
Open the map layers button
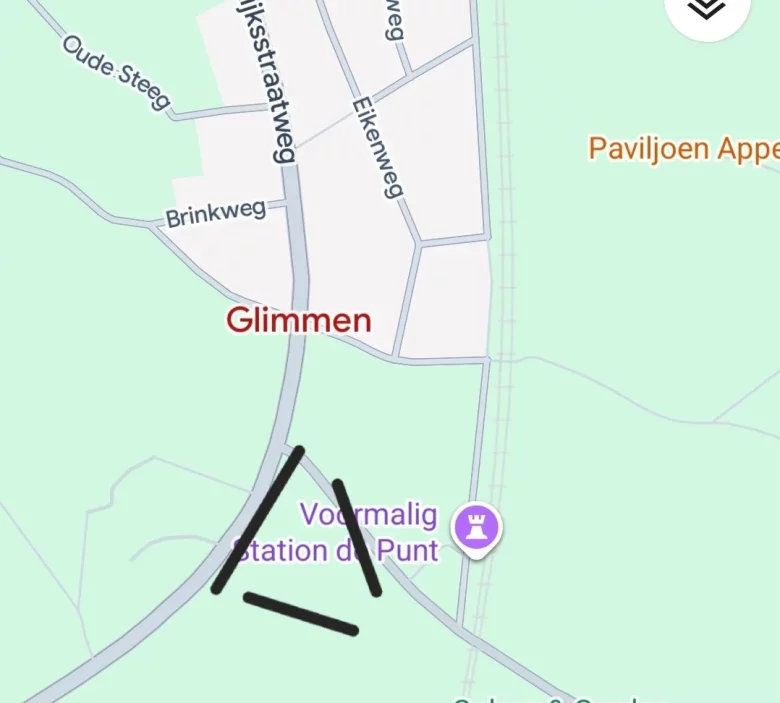[708, 10]
